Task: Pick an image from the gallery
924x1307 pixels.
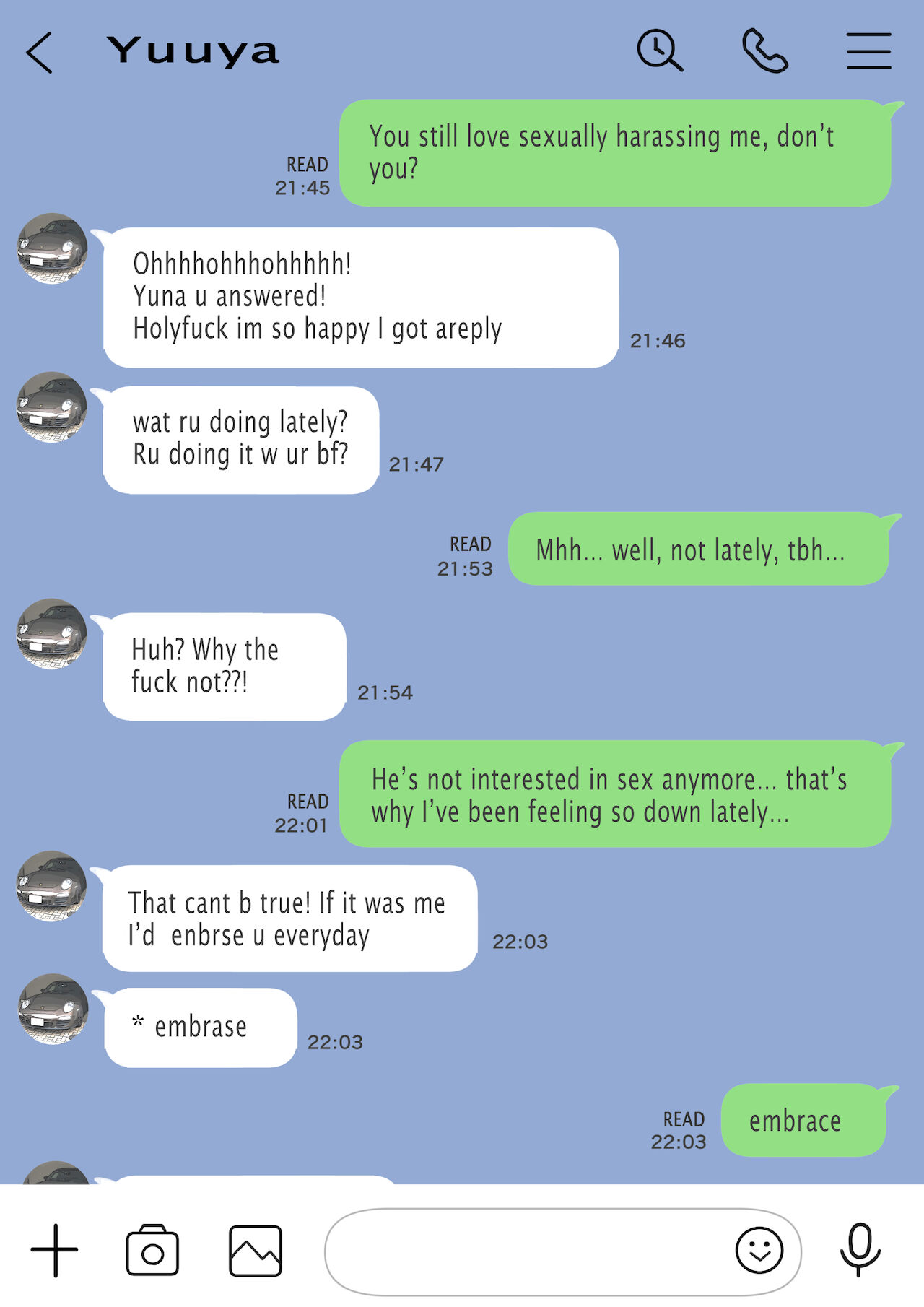Action: pyautogui.click(x=256, y=1250)
